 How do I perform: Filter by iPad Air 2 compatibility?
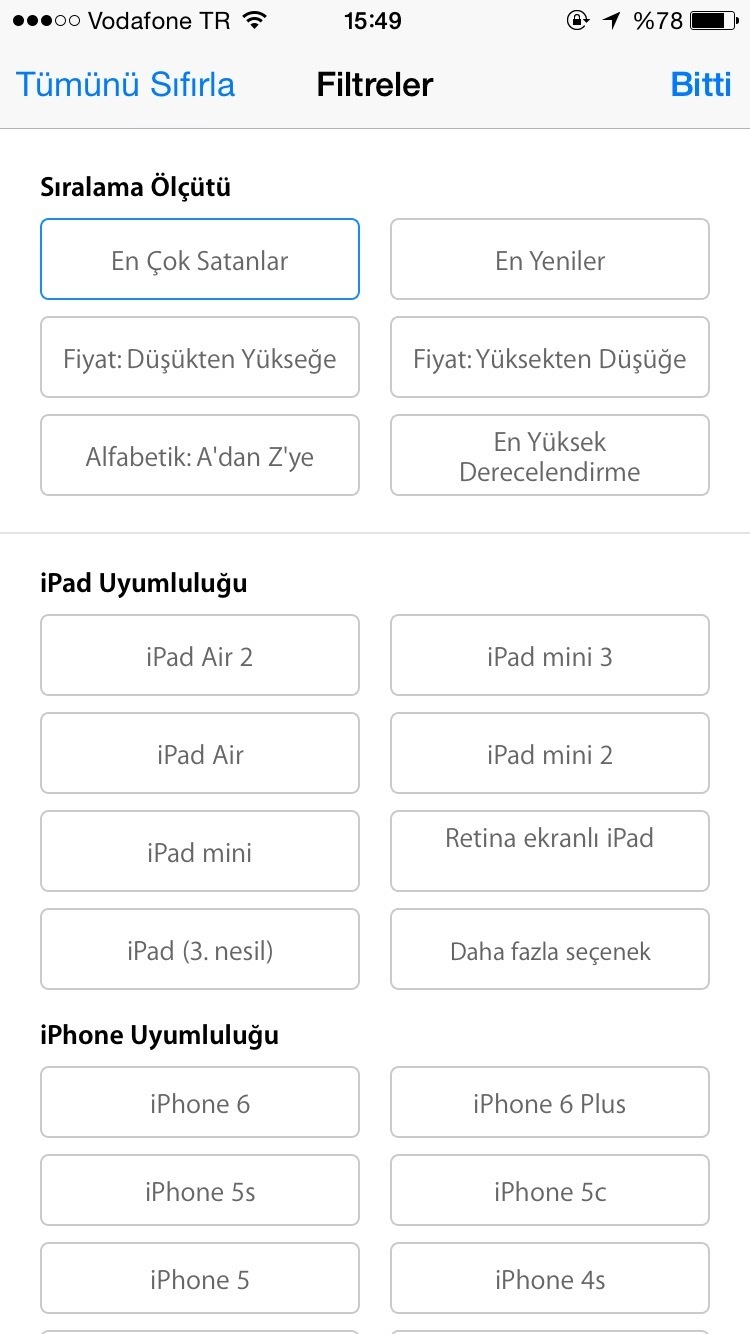[x=200, y=656]
